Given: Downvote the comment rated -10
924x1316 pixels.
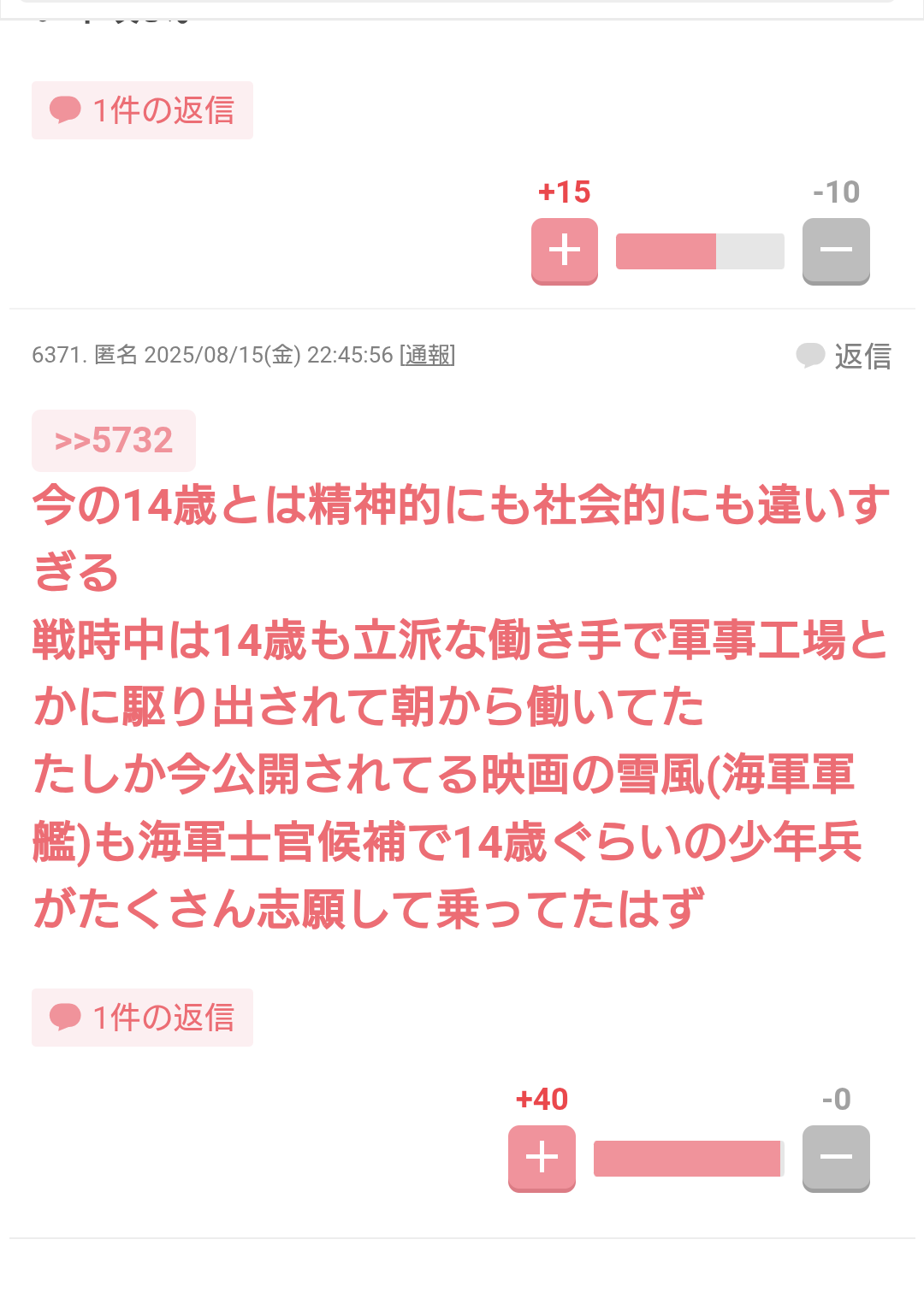Looking at the screenshot, I should point(835,251).
